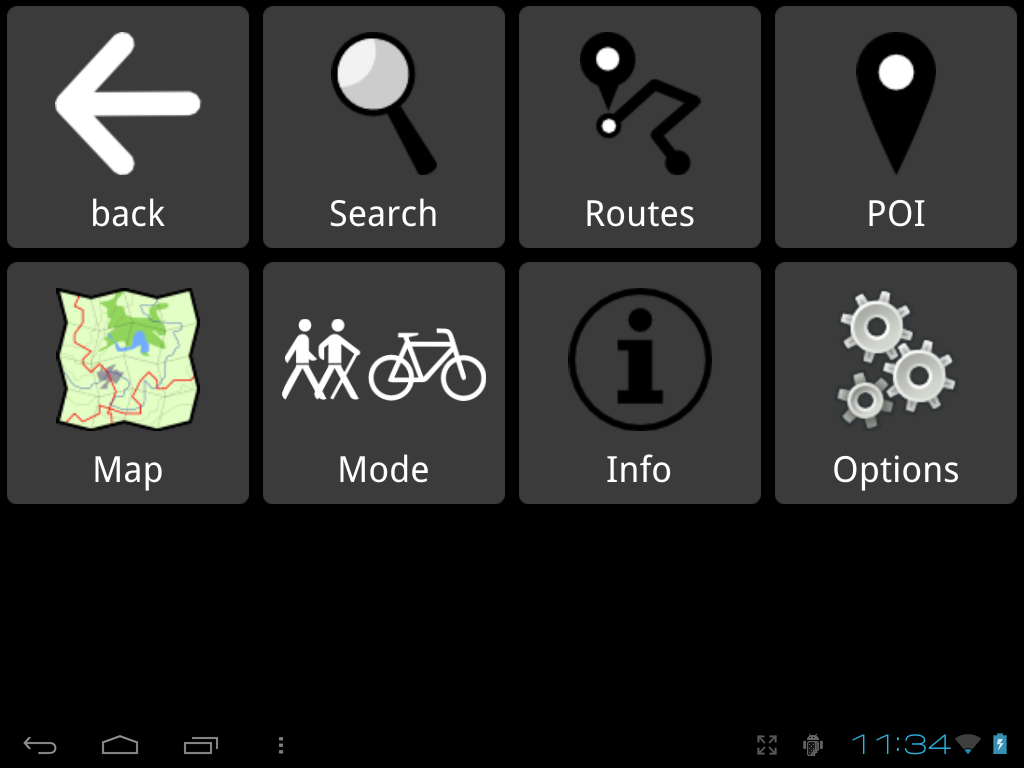Viewport: 1024px width, 768px height.
Task: Open the Map view
Action: point(128,383)
